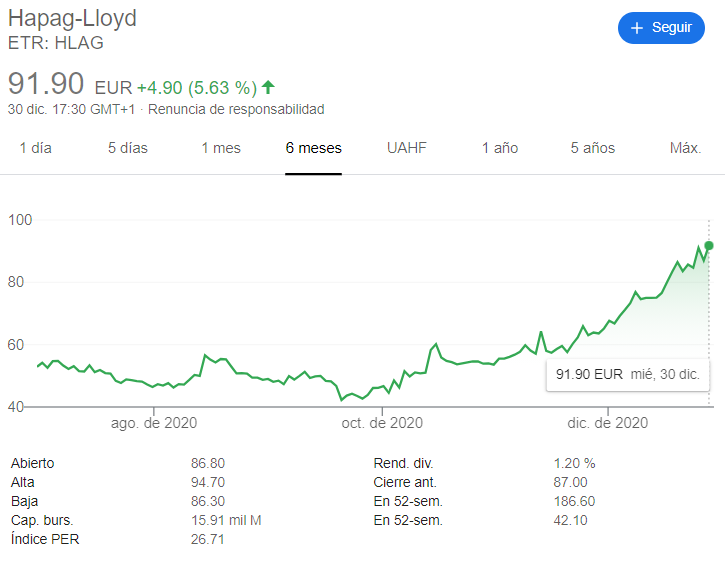Open the Renuncia de responsabilidad link
The width and height of the screenshot is (725, 562).
click(236, 109)
